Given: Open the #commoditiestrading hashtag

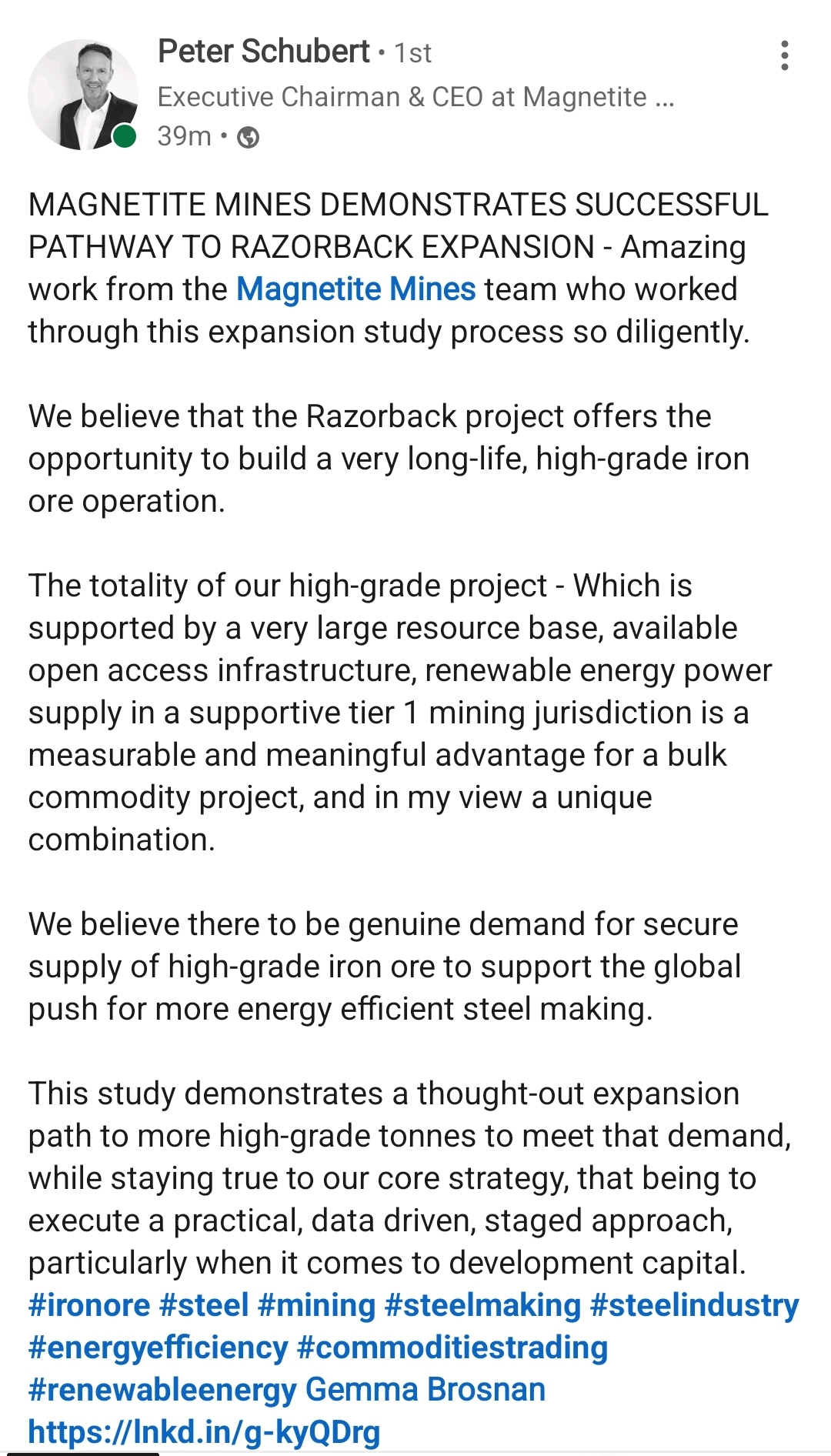Looking at the screenshot, I should tap(452, 1347).
